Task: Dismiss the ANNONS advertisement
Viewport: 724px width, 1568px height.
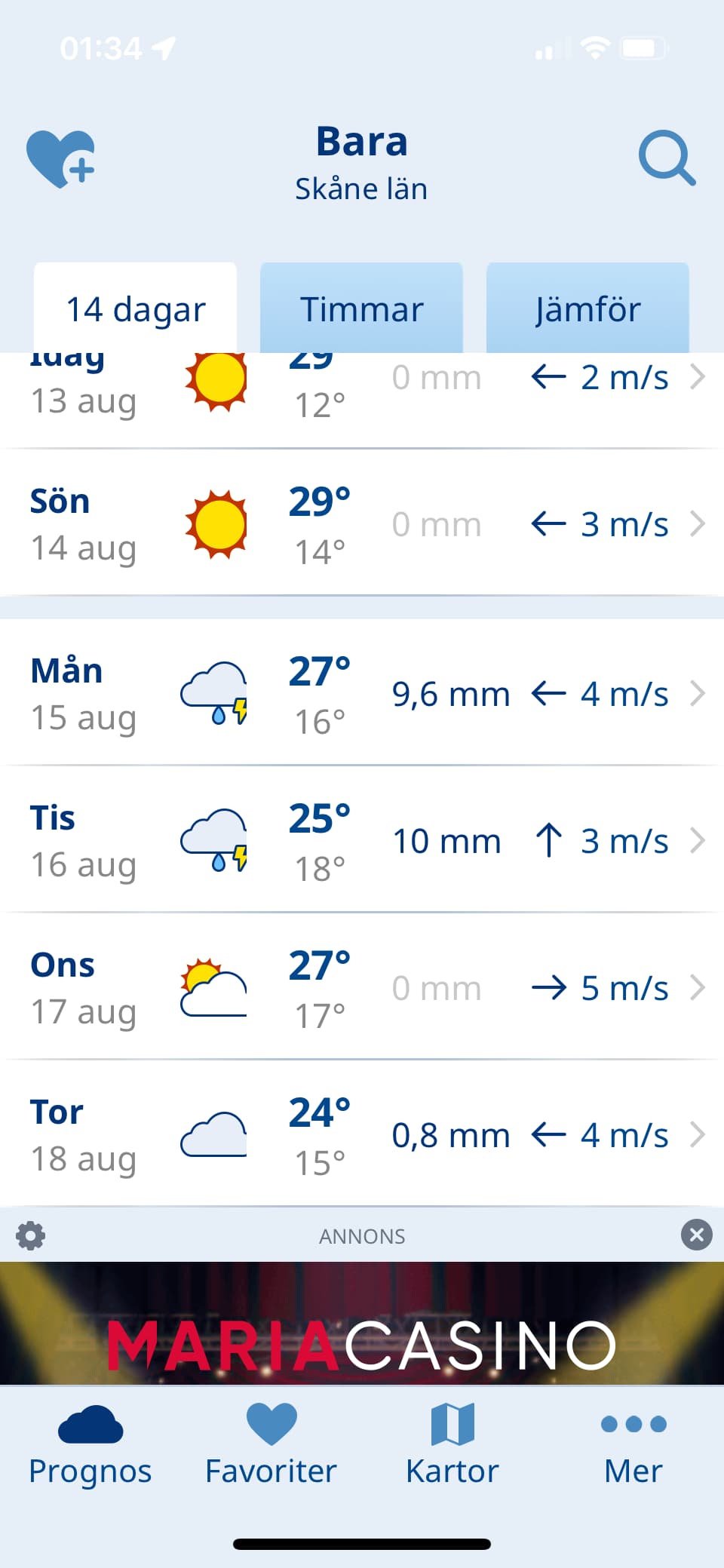Action: (696, 1235)
